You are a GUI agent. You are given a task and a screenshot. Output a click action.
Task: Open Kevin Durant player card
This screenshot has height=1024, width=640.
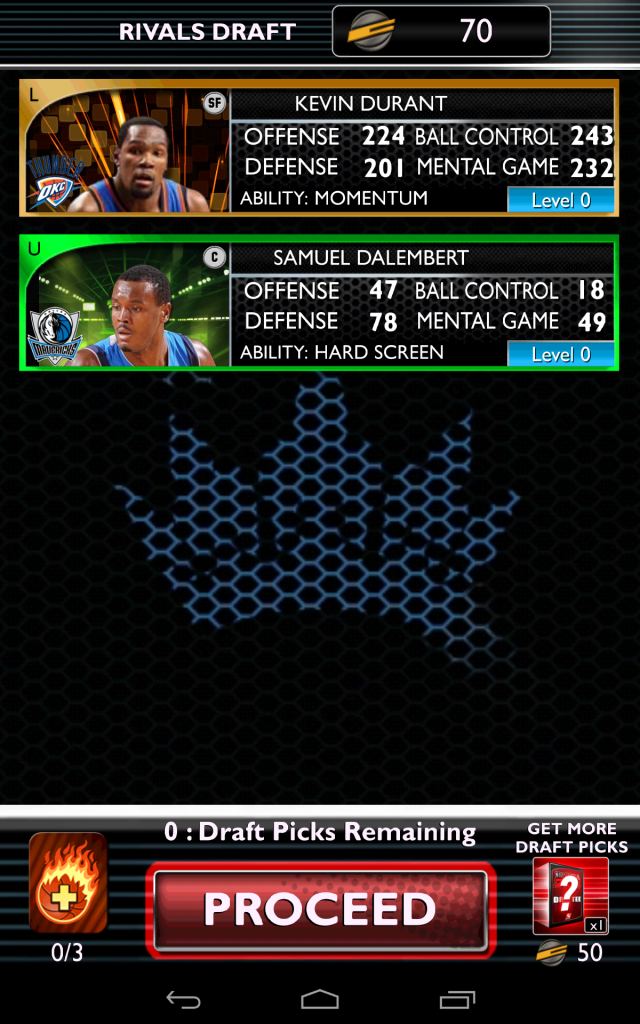[x=318, y=150]
